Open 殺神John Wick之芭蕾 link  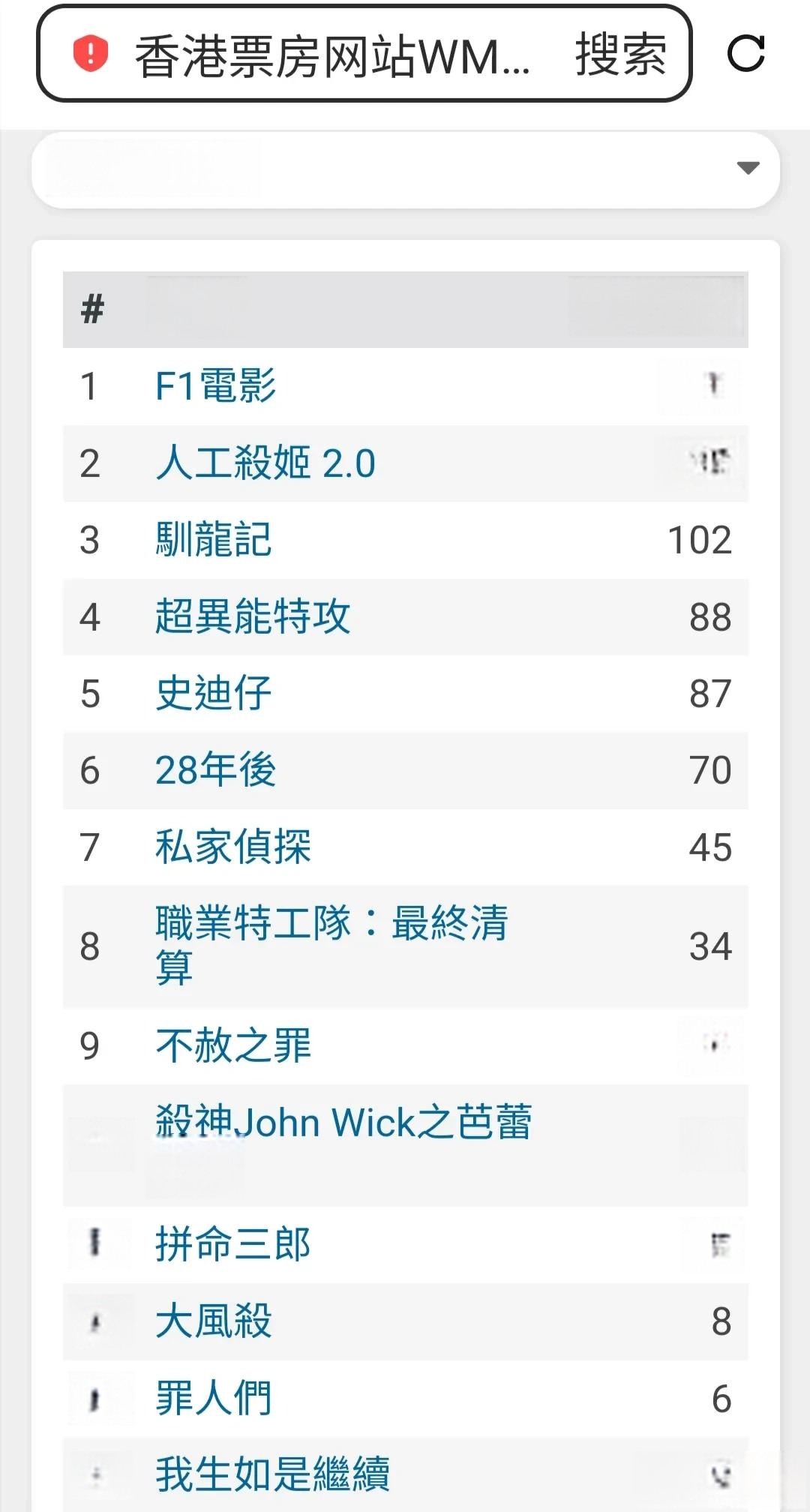[x=344, y=1123]
